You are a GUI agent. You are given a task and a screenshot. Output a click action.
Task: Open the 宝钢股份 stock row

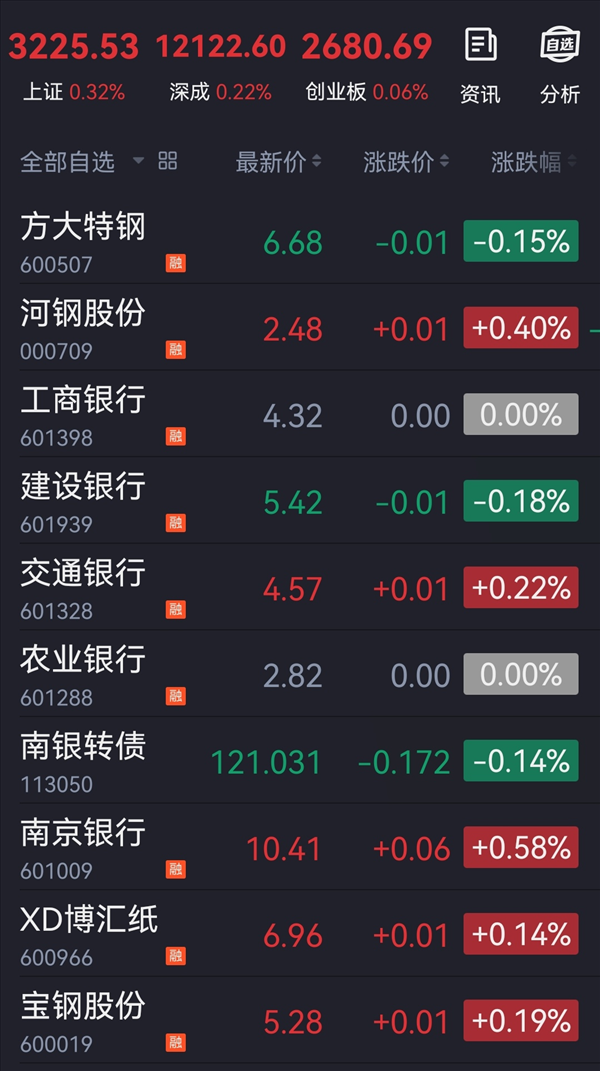[300, 1021]
